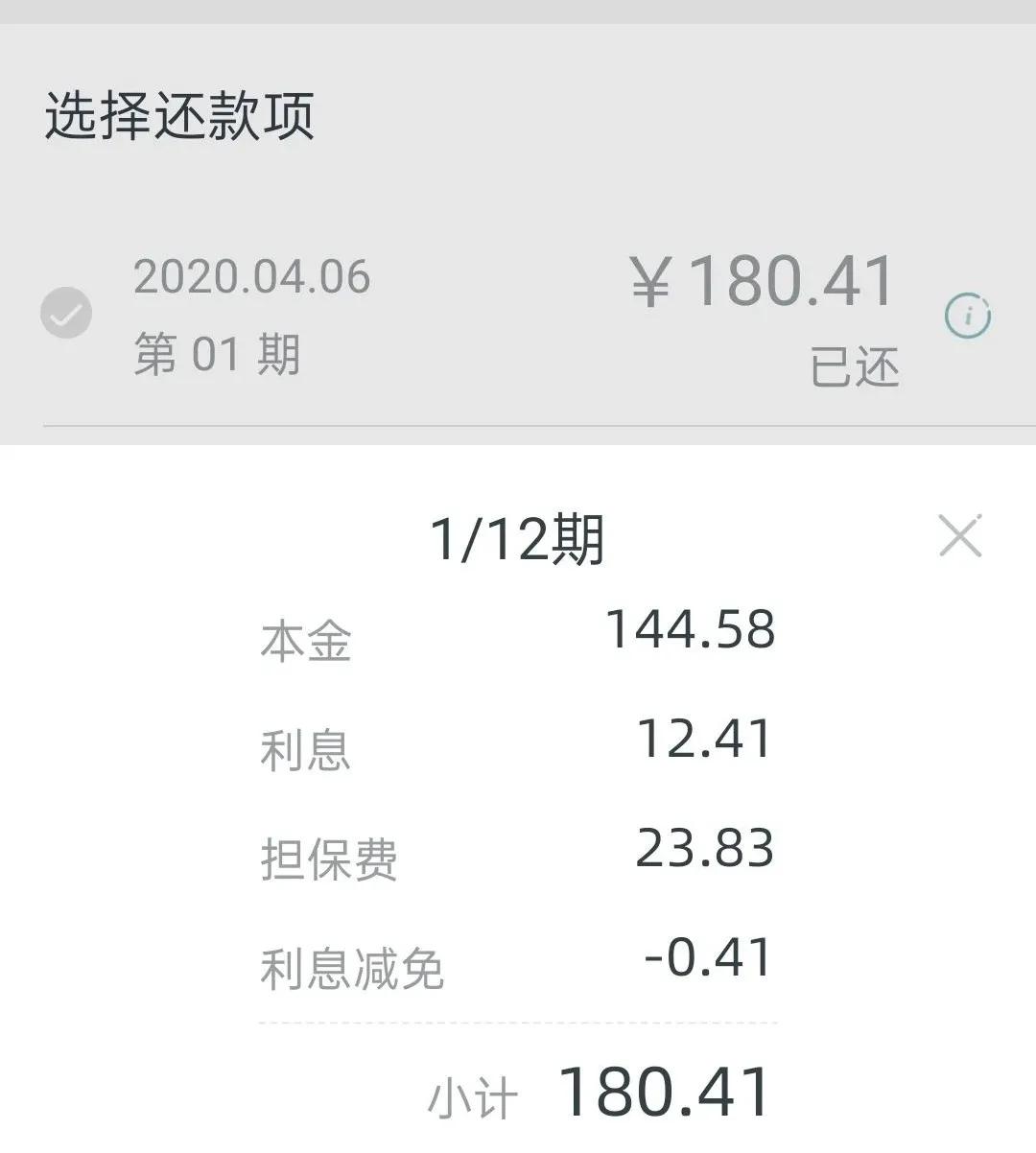Click the ¥180.41 amount for 2020.04.06

pyautogui.click(x=763, y=280)
